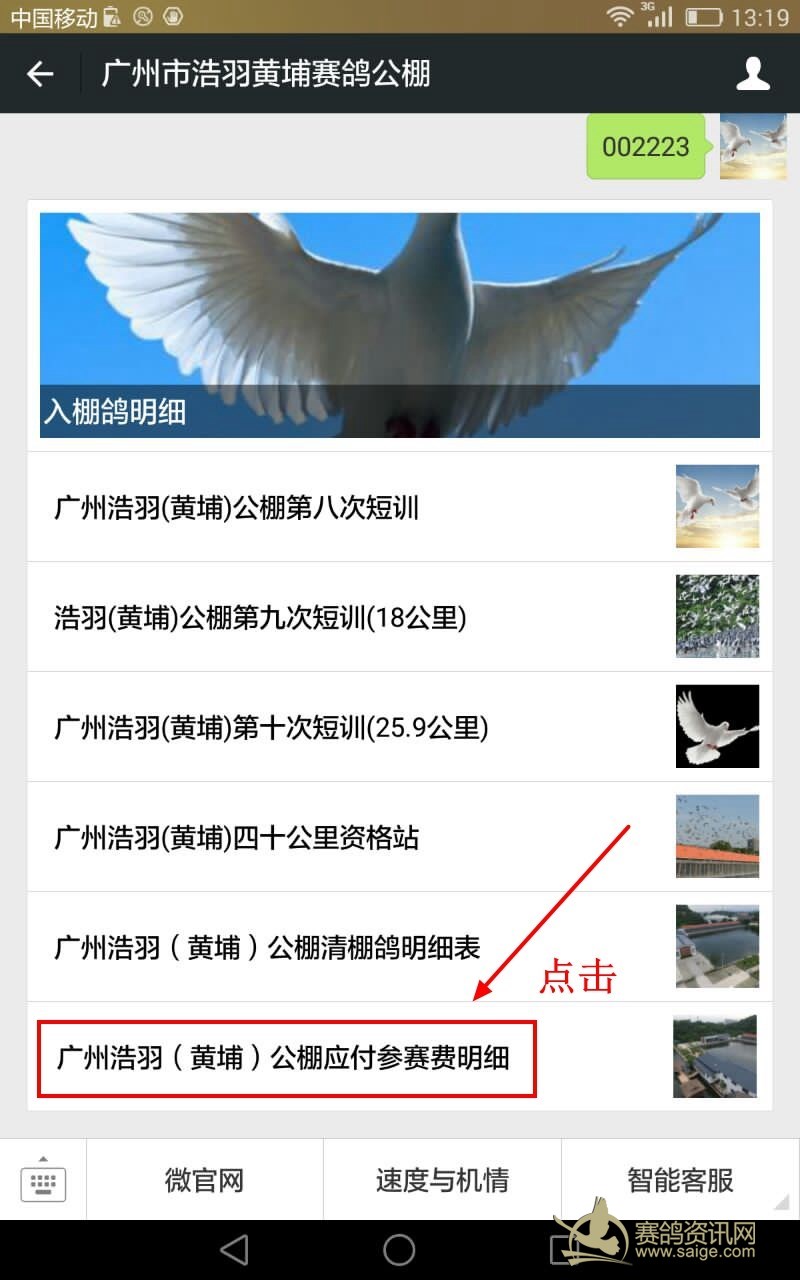The width and height of the screenshot is (800, 1280).
Task: Switch to keyboard input mode
Action: tap(43, 1181)
